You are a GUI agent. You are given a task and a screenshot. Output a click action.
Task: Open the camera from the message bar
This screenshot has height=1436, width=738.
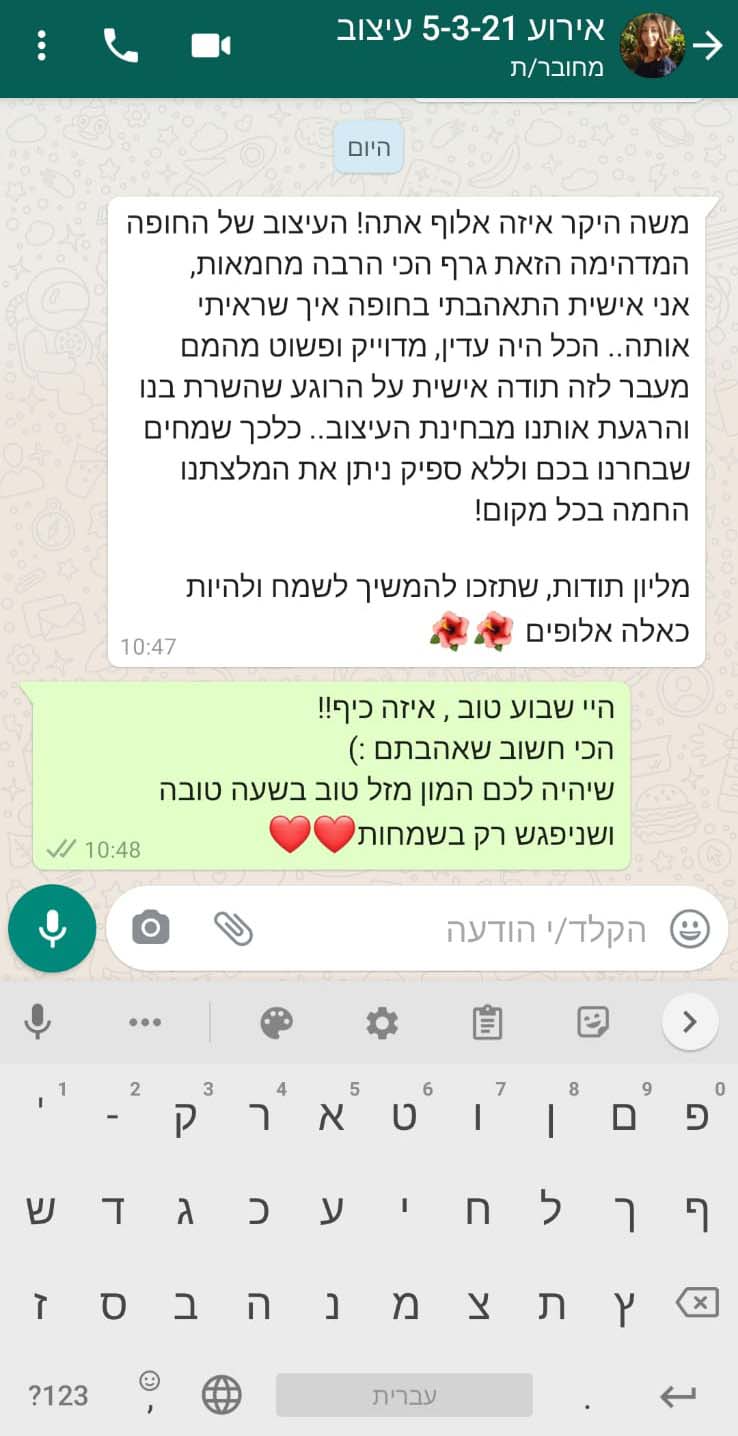[x=151, y=928]
